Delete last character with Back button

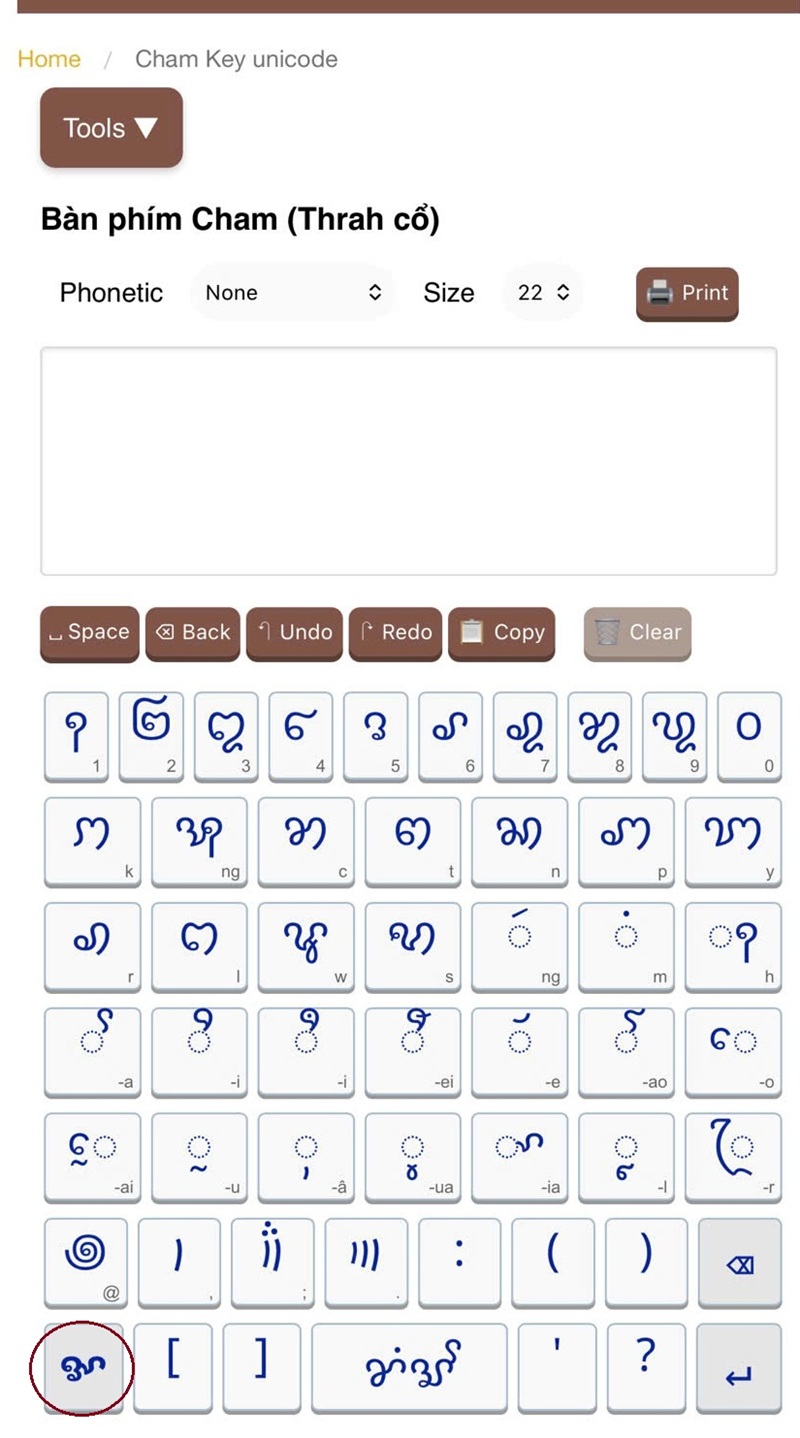[193, 632]
